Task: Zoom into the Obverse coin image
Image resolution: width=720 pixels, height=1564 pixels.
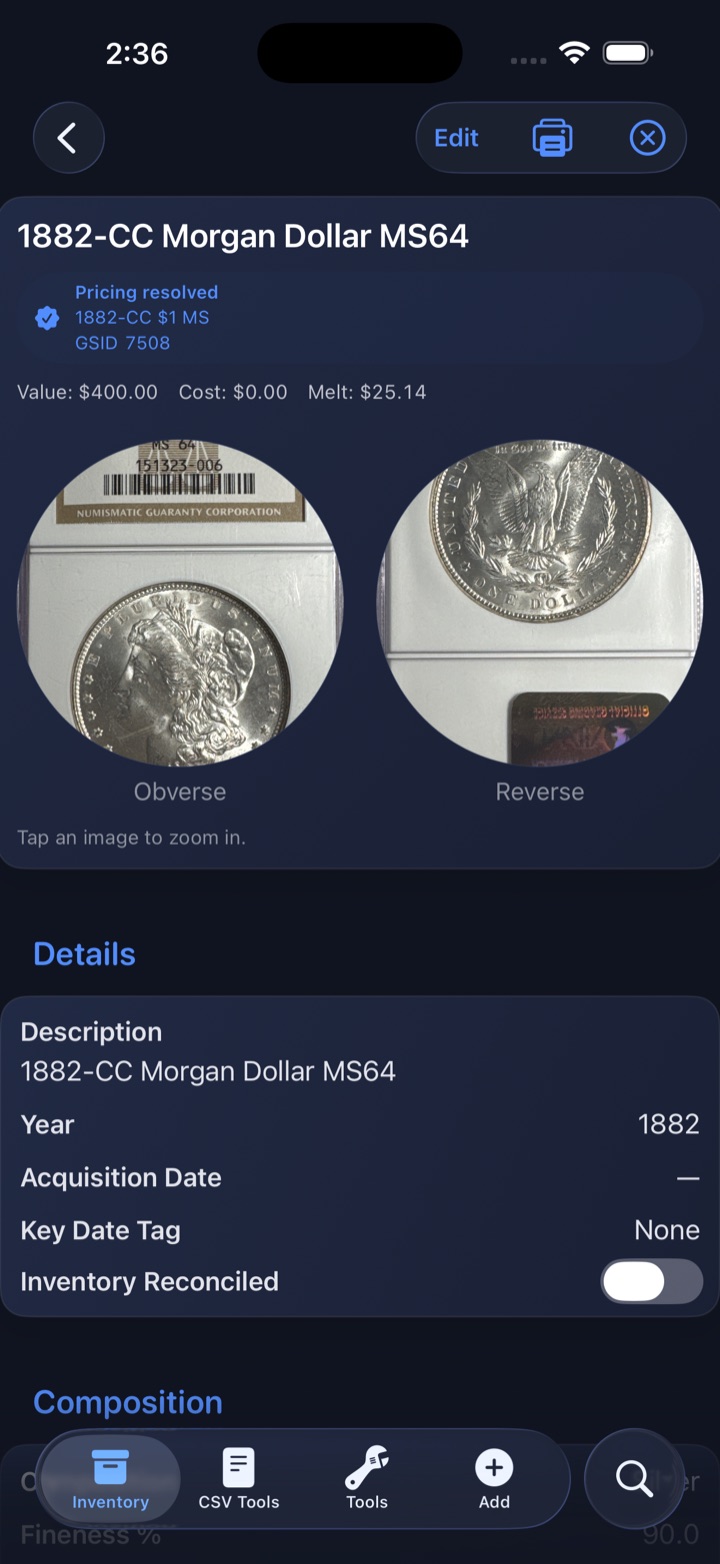Action: (x=180, y=602)
